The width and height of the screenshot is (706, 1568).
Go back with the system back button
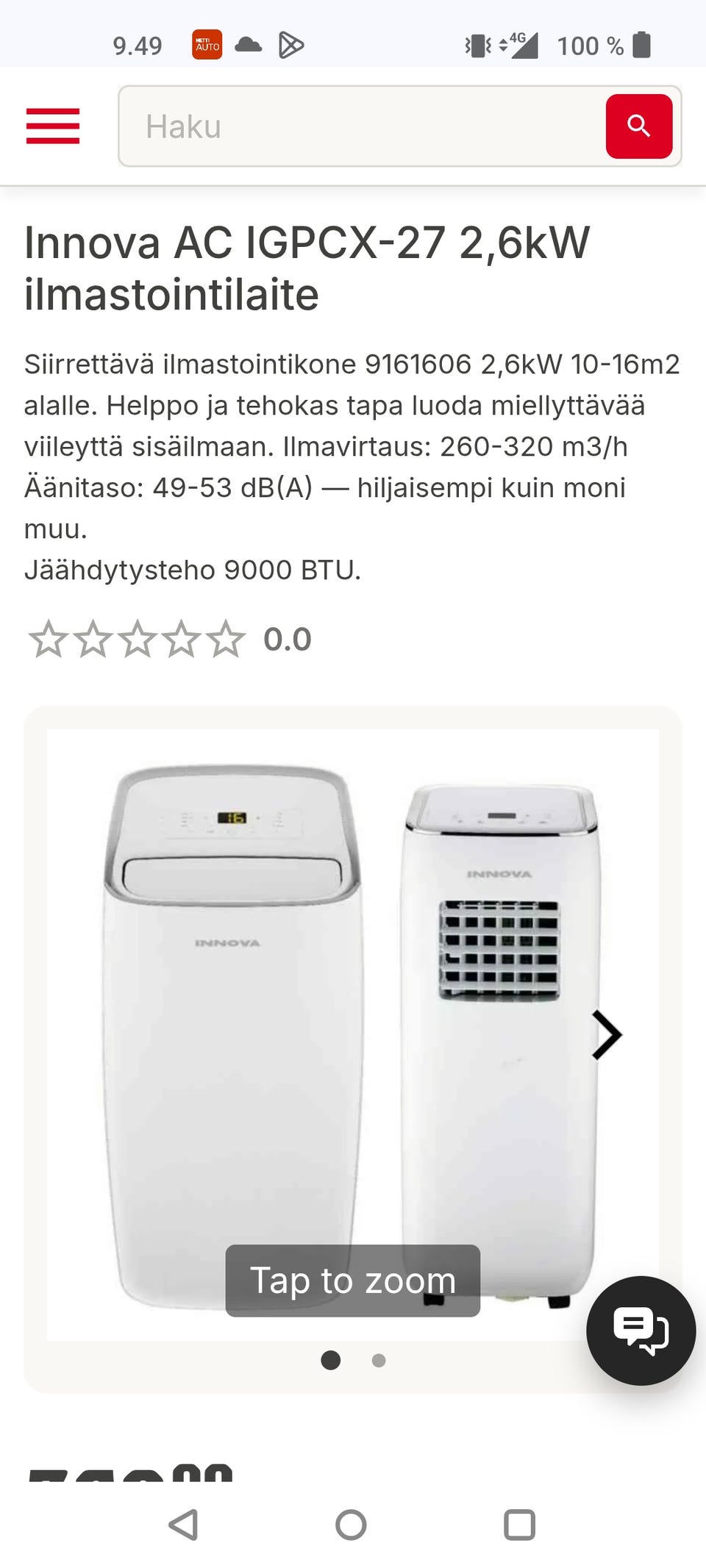tap(183, 1525)
